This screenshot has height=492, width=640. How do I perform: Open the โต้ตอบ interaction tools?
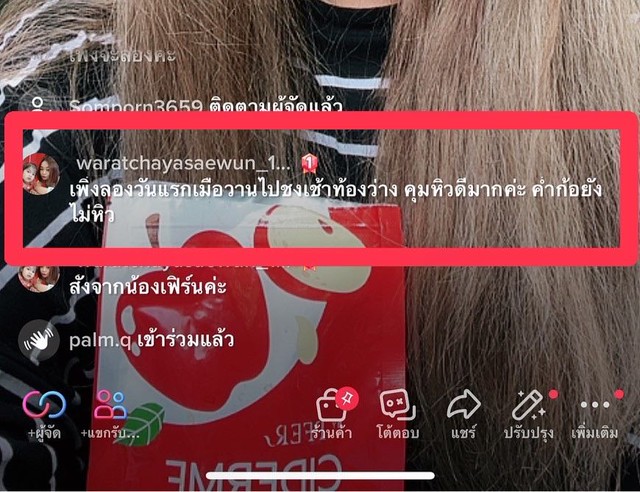pyautogui.click(x=398, y=411)
